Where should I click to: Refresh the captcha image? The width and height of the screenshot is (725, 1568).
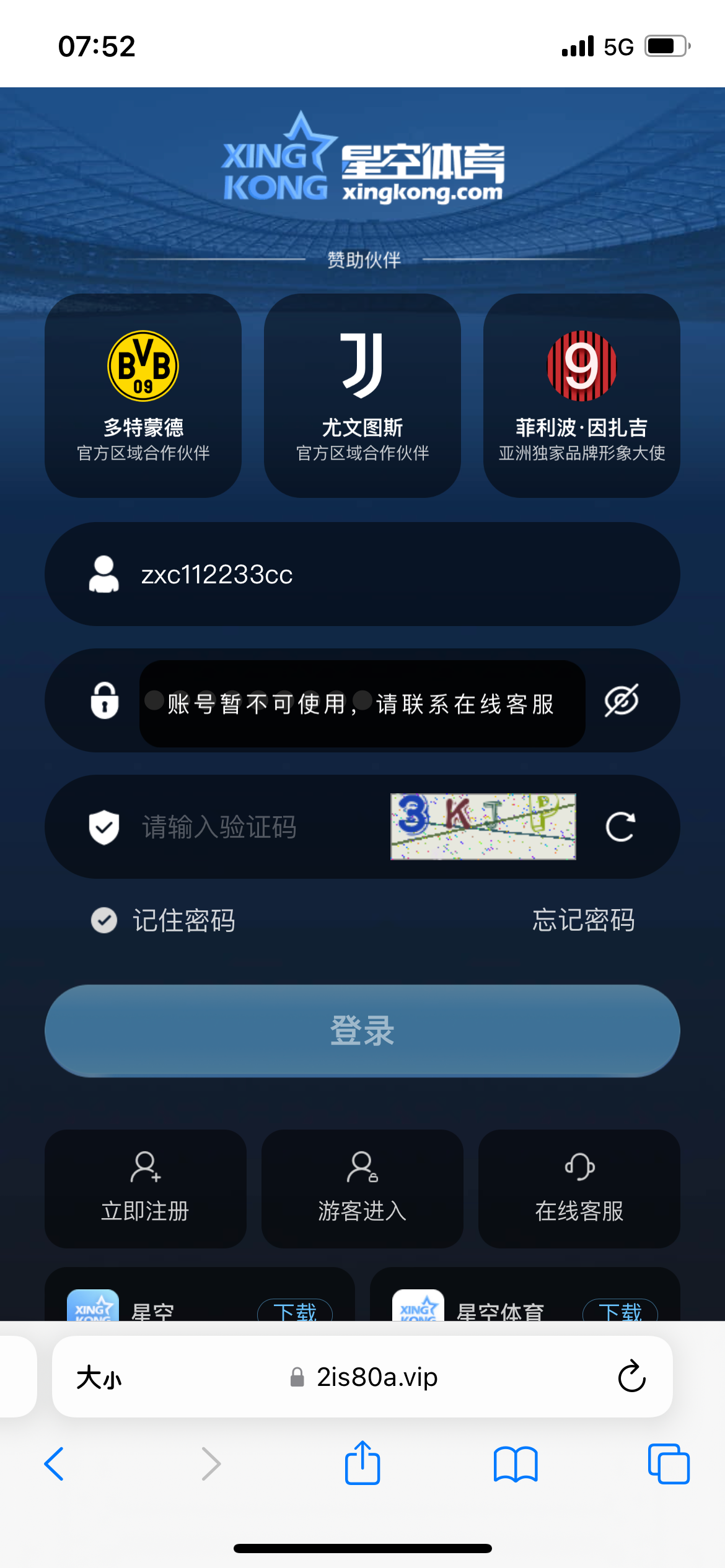[x=620, y=827]
